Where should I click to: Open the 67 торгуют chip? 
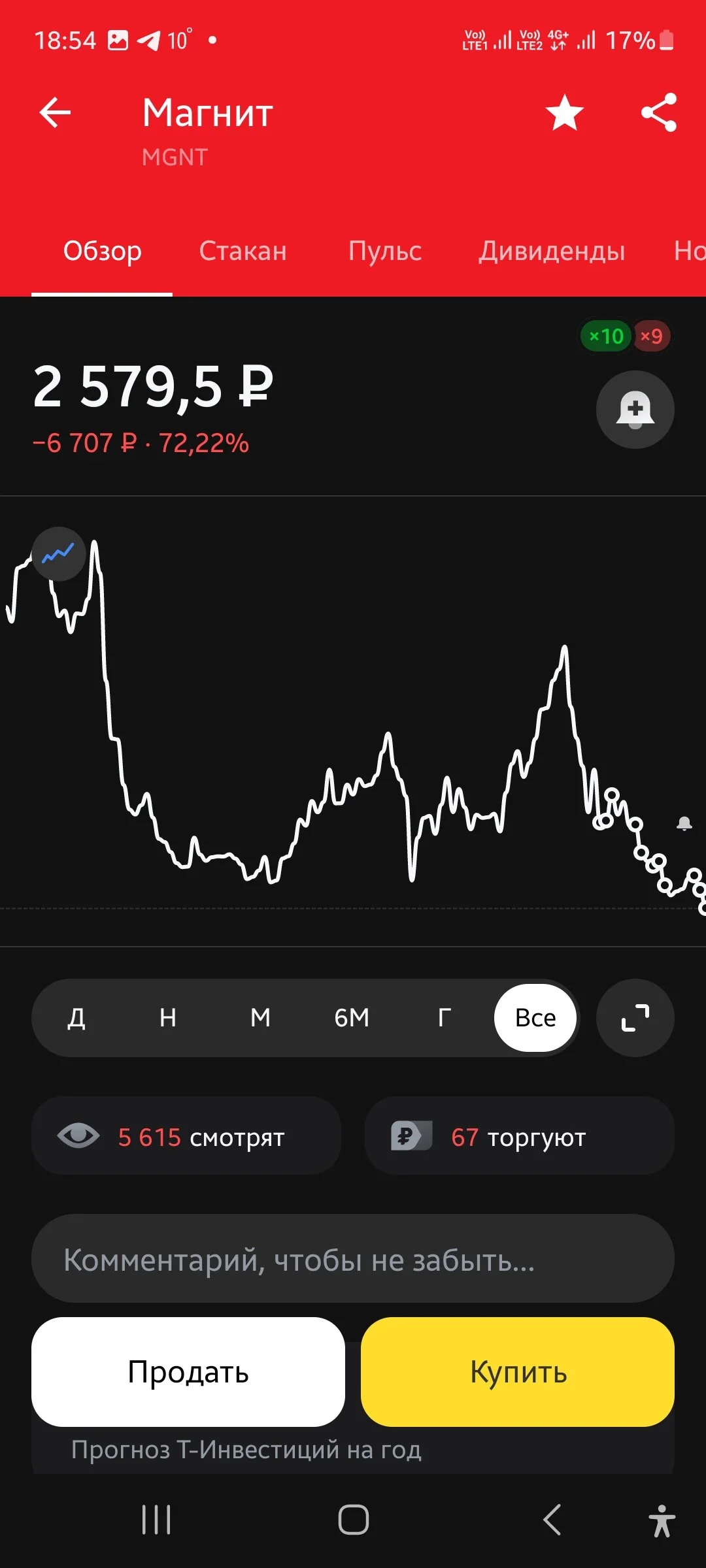pyautogui.click(x=519, y=1135)
